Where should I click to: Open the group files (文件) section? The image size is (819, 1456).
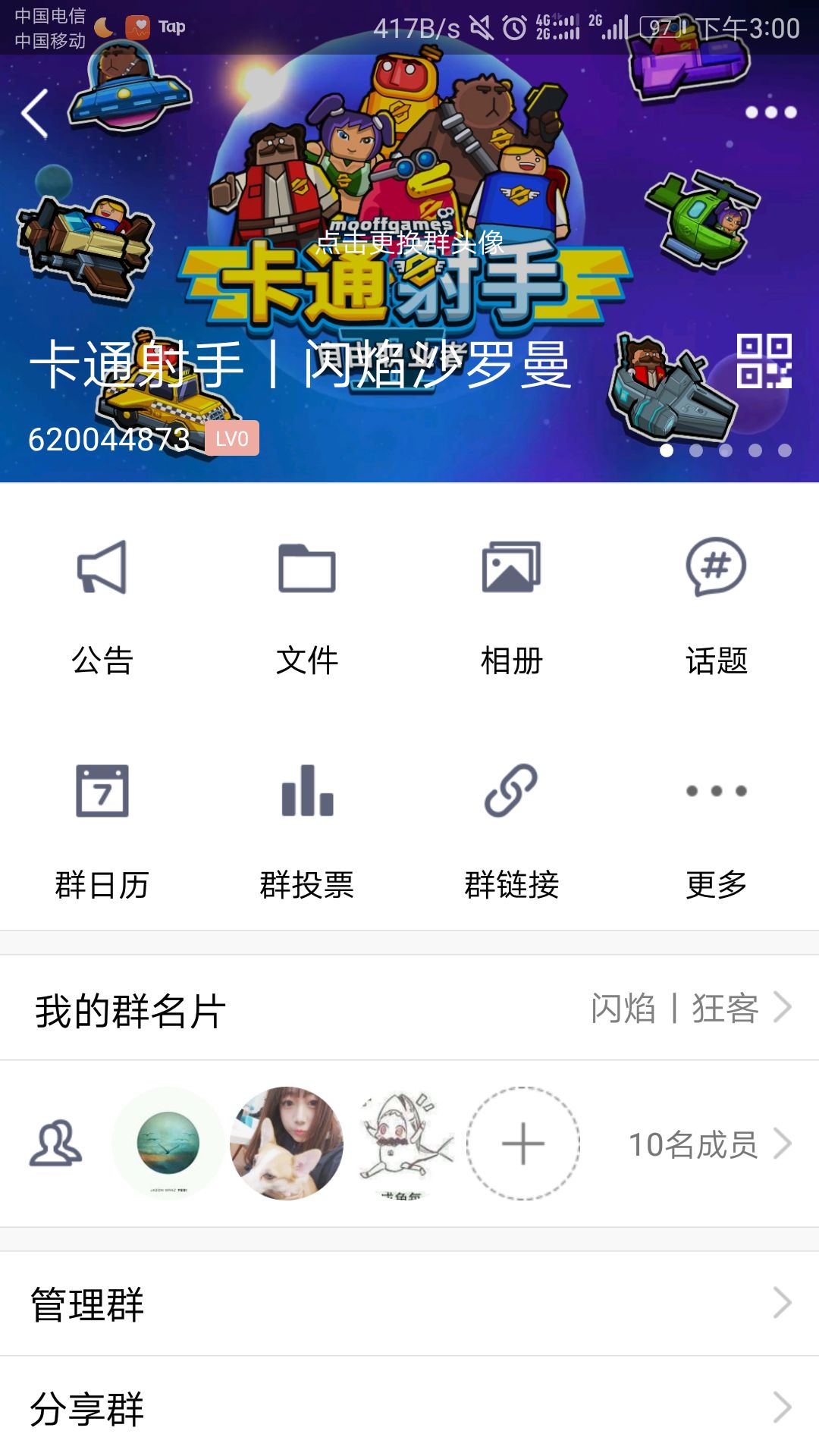tap(307, 607)
